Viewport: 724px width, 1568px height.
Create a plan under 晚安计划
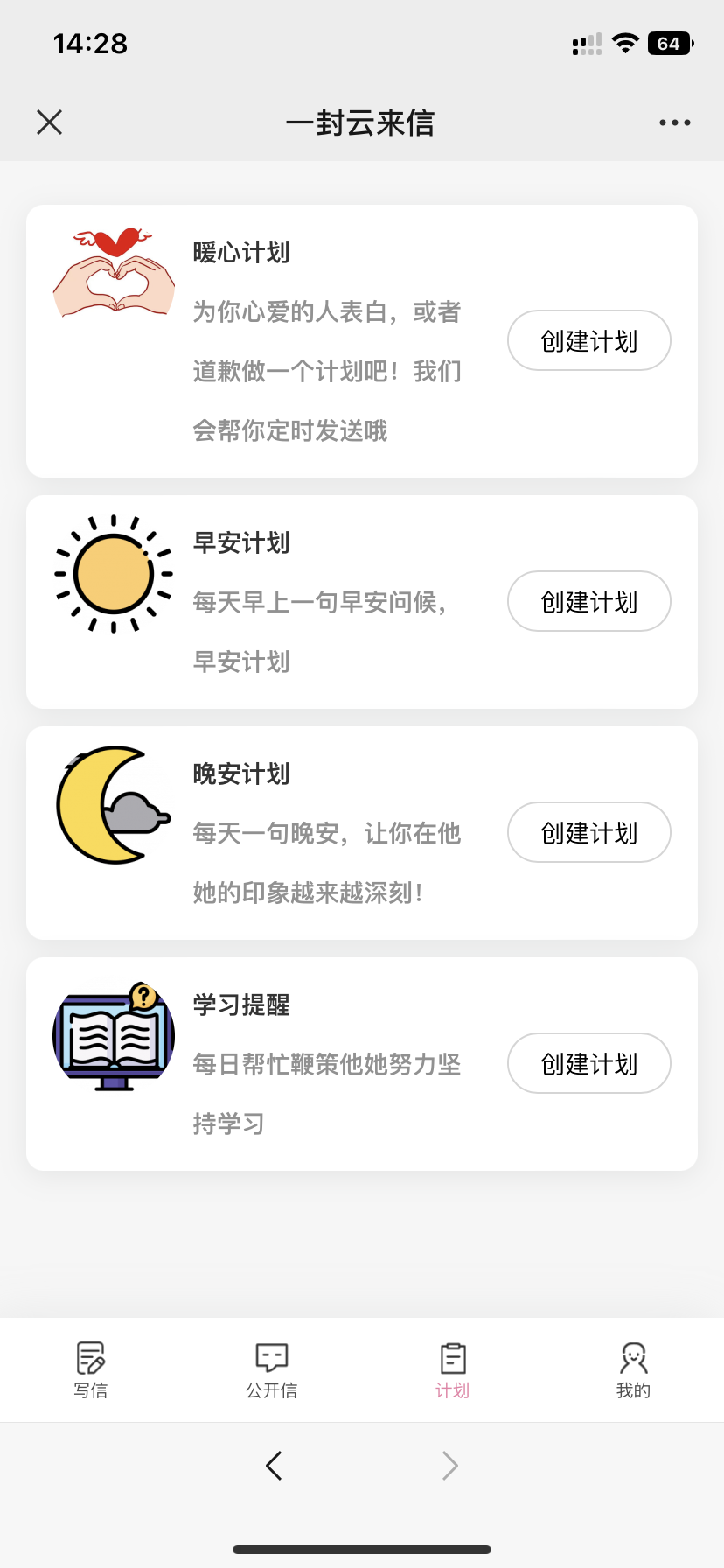coord(588,832)
